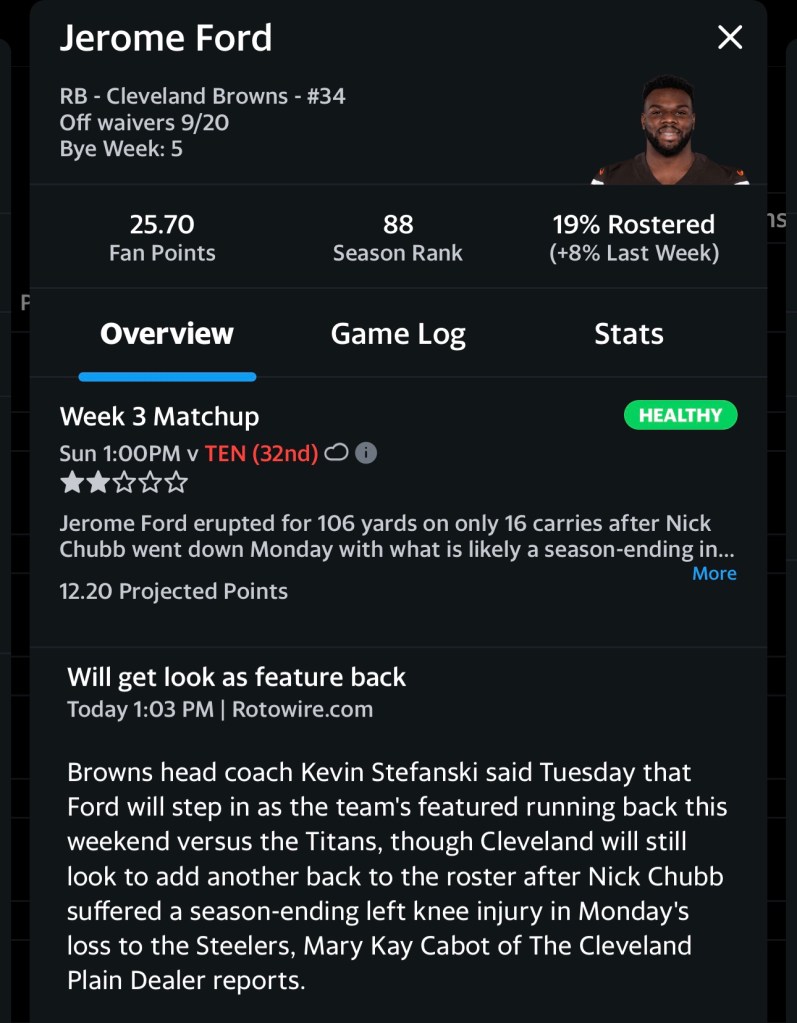Switch to the Game Log tab
797x1023 pixels.
(x=398, y=334)
